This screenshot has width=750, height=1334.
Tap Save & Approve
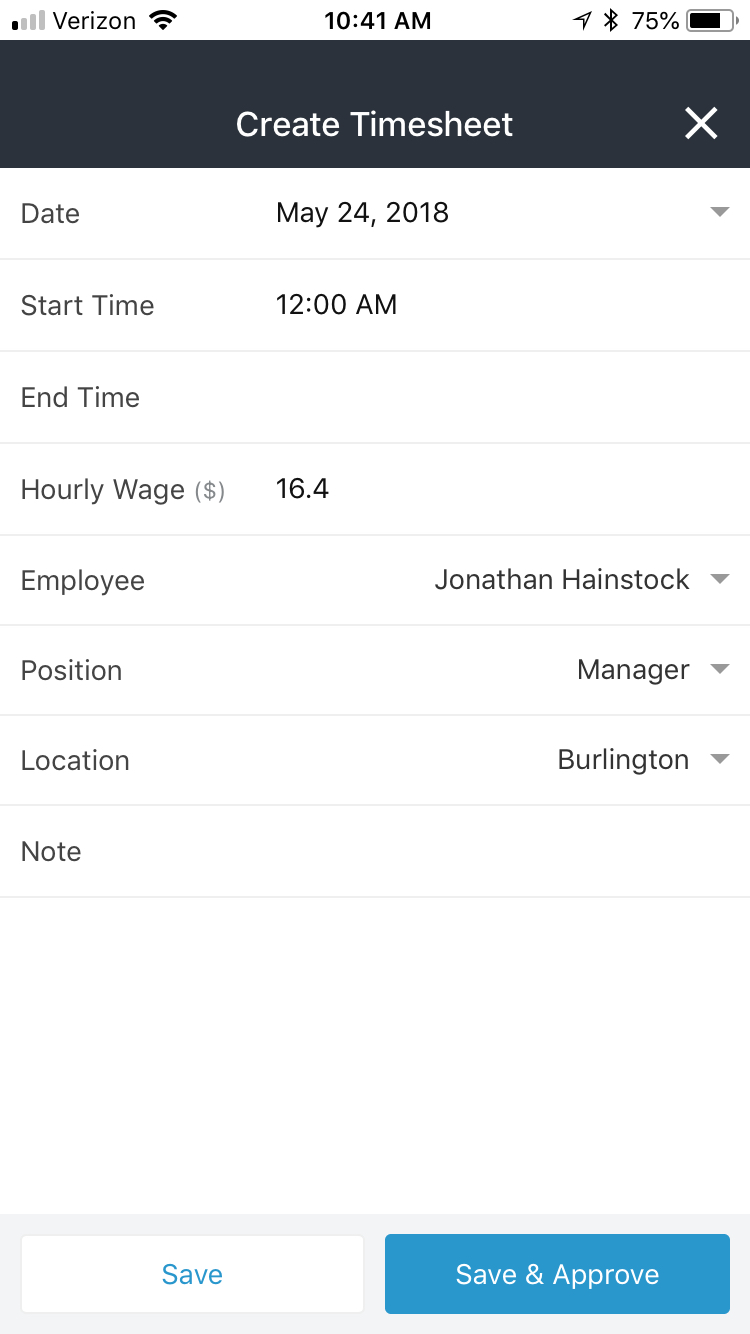coord(557,1274)
